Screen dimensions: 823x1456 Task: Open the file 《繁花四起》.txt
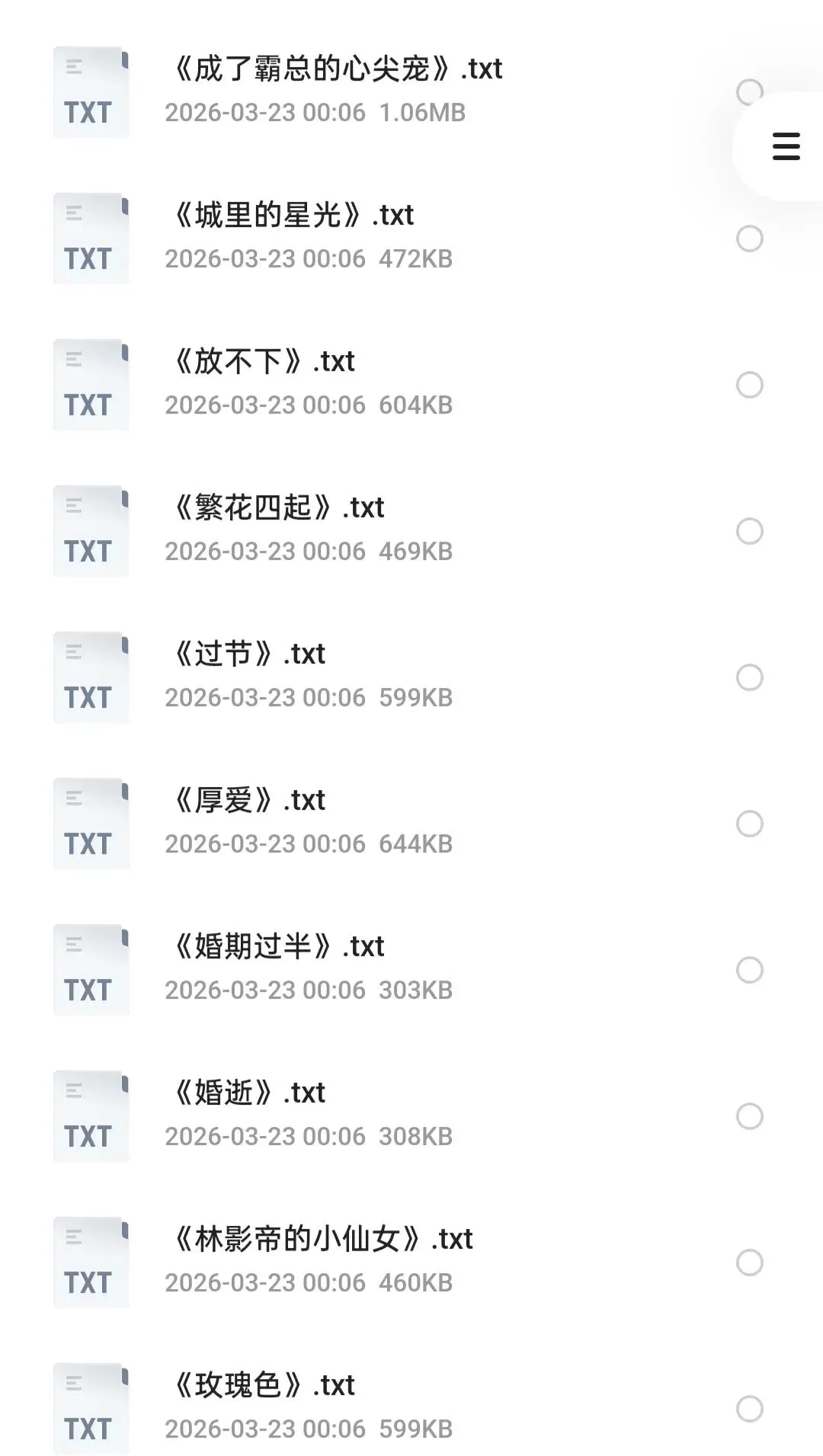tap(279, 509)
